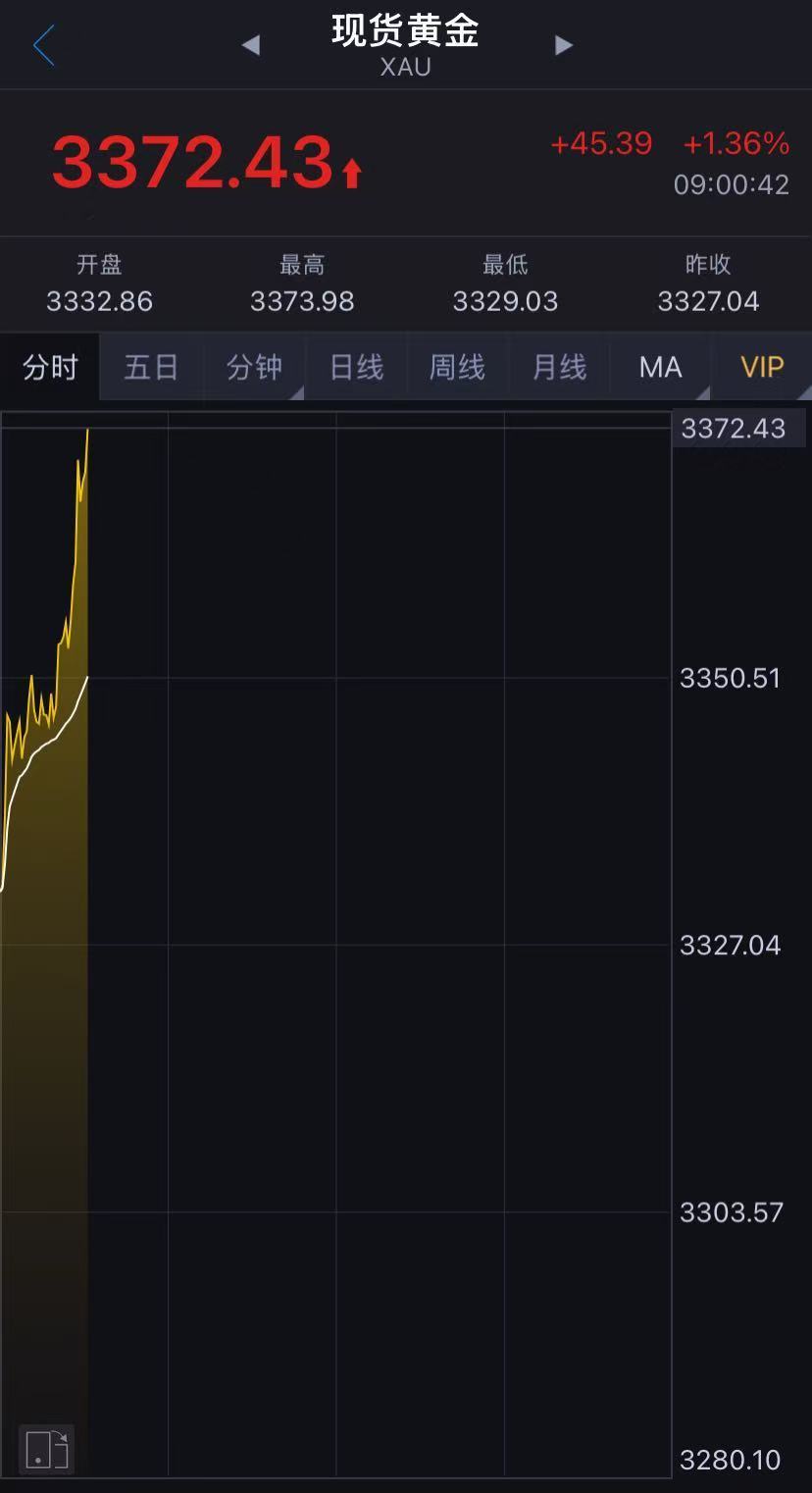Show the 周线 weekly chart

[x=457, y=367]
